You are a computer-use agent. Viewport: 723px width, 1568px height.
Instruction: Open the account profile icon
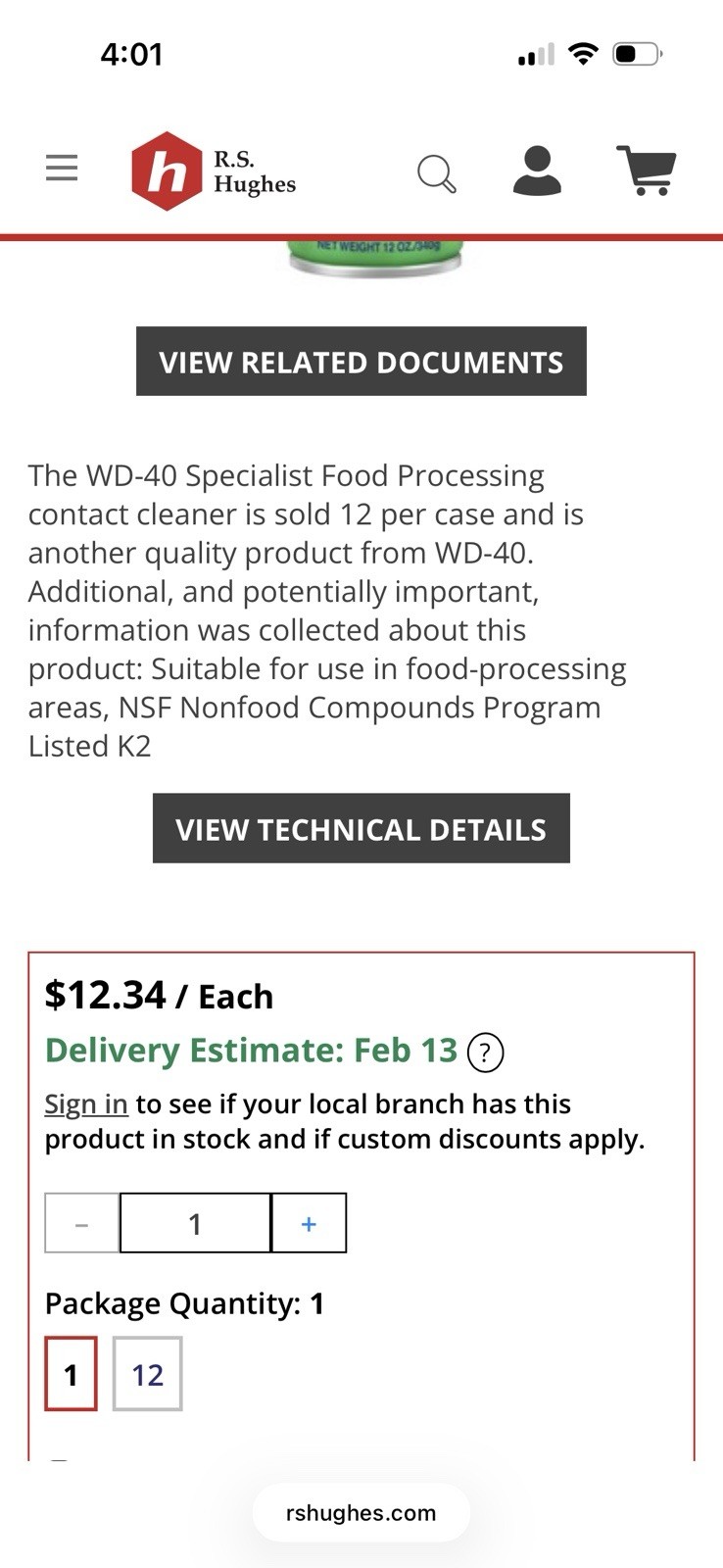[537, 171]
